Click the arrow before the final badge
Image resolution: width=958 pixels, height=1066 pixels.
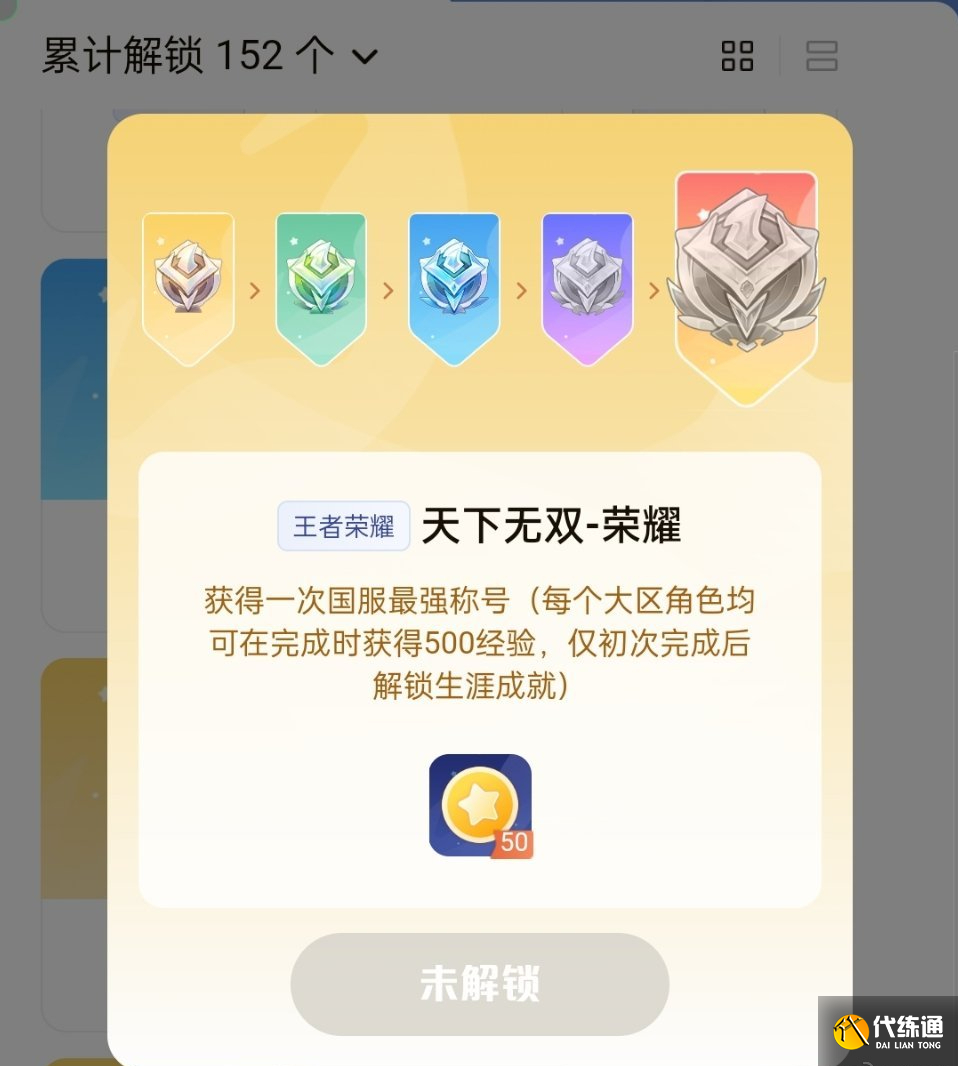pyautogui.click(x=654, y=290)
